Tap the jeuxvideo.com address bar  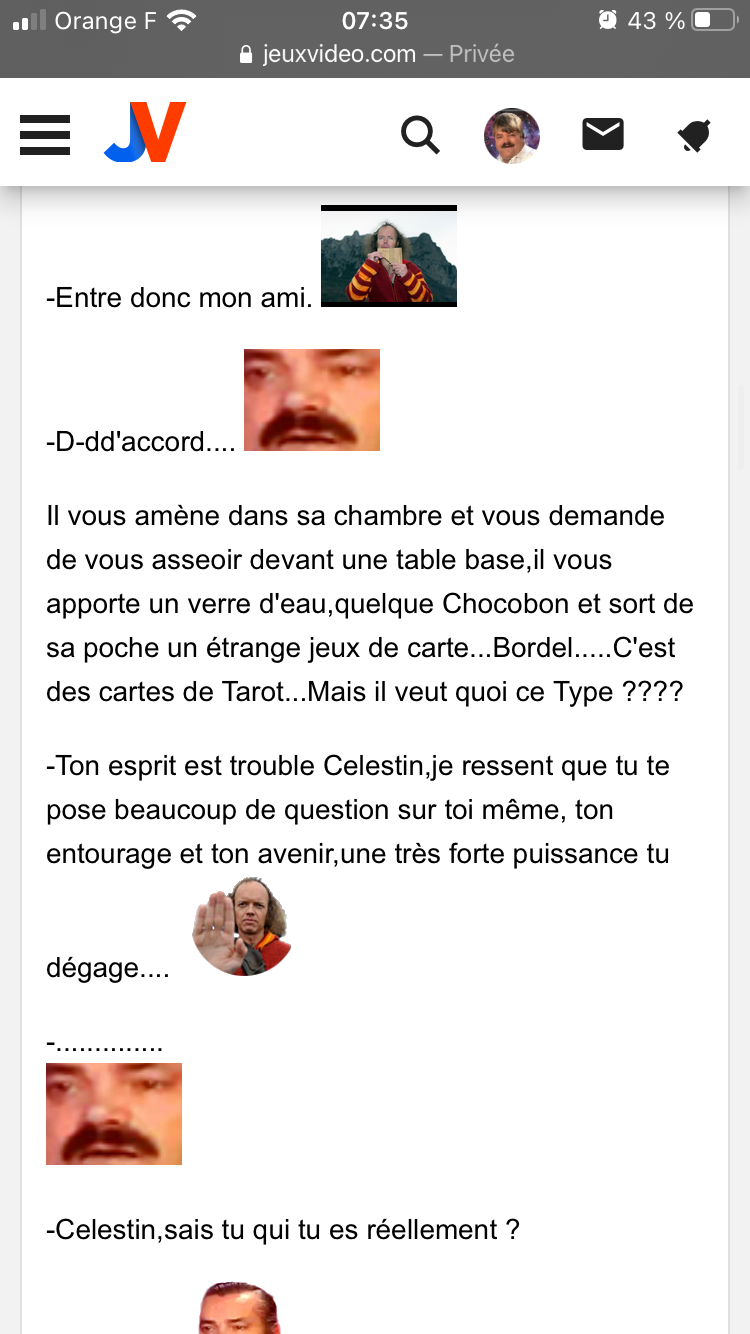375,54
